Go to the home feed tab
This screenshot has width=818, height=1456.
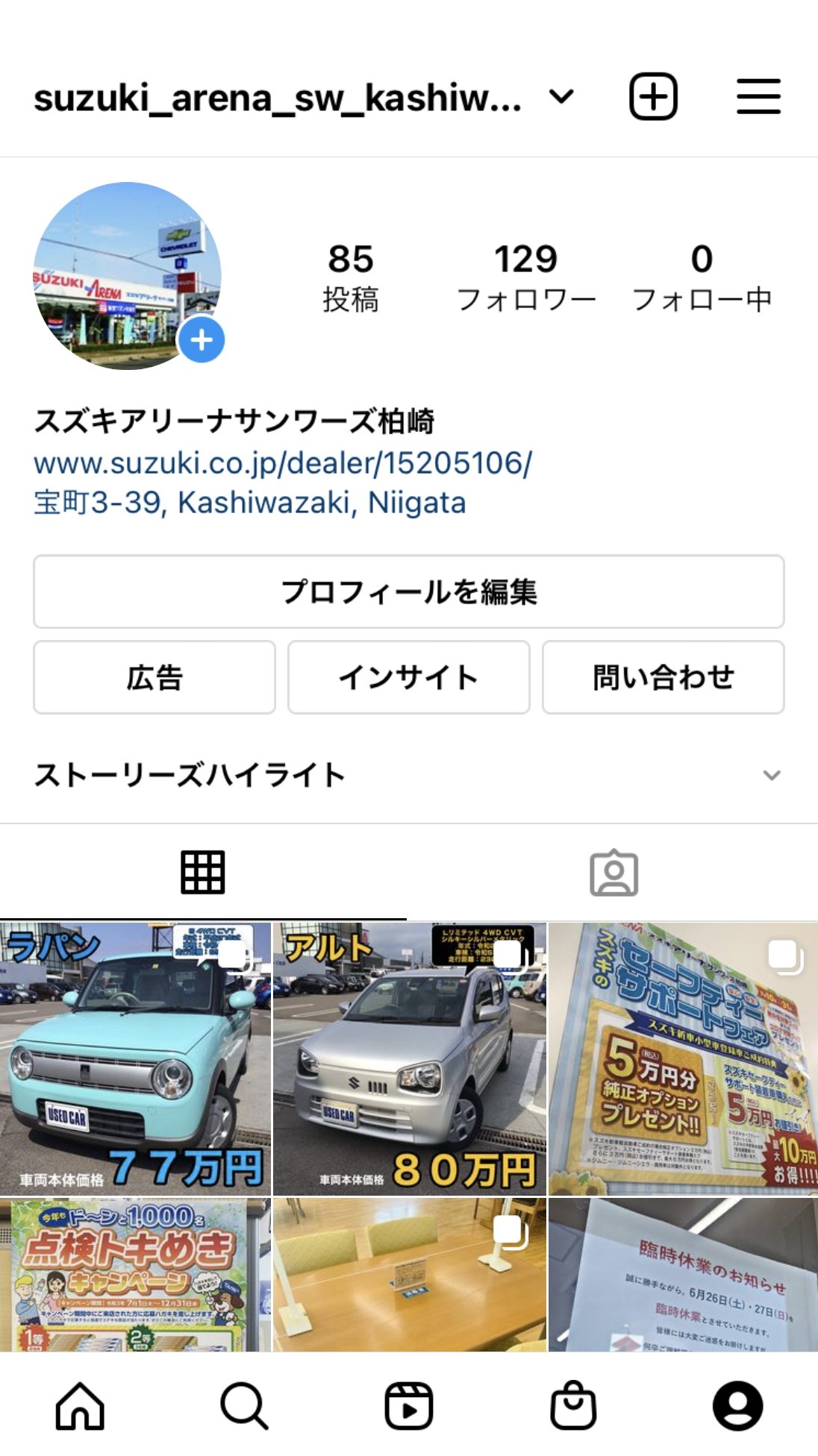pos(80,1406)
